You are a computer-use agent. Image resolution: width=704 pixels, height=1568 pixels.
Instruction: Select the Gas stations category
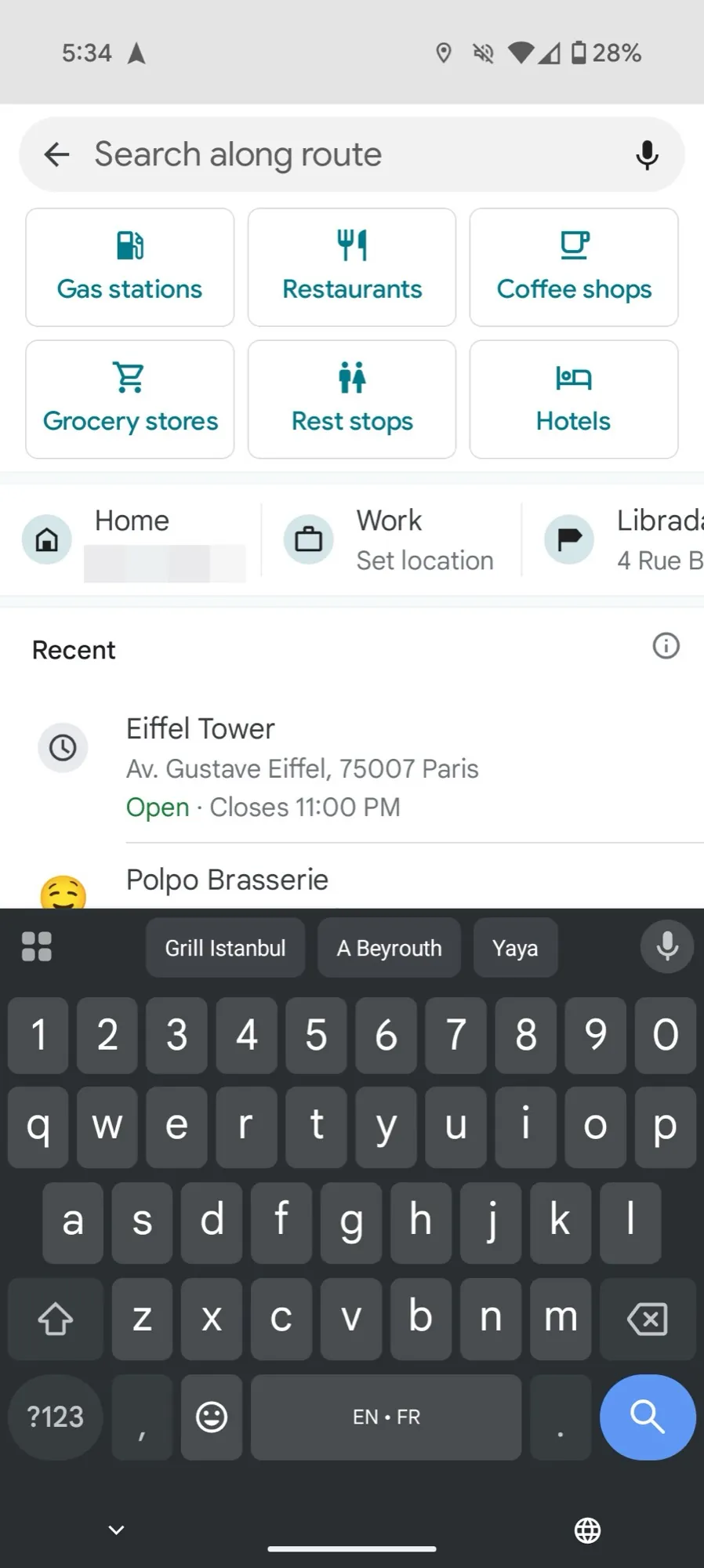click(129, 267)
